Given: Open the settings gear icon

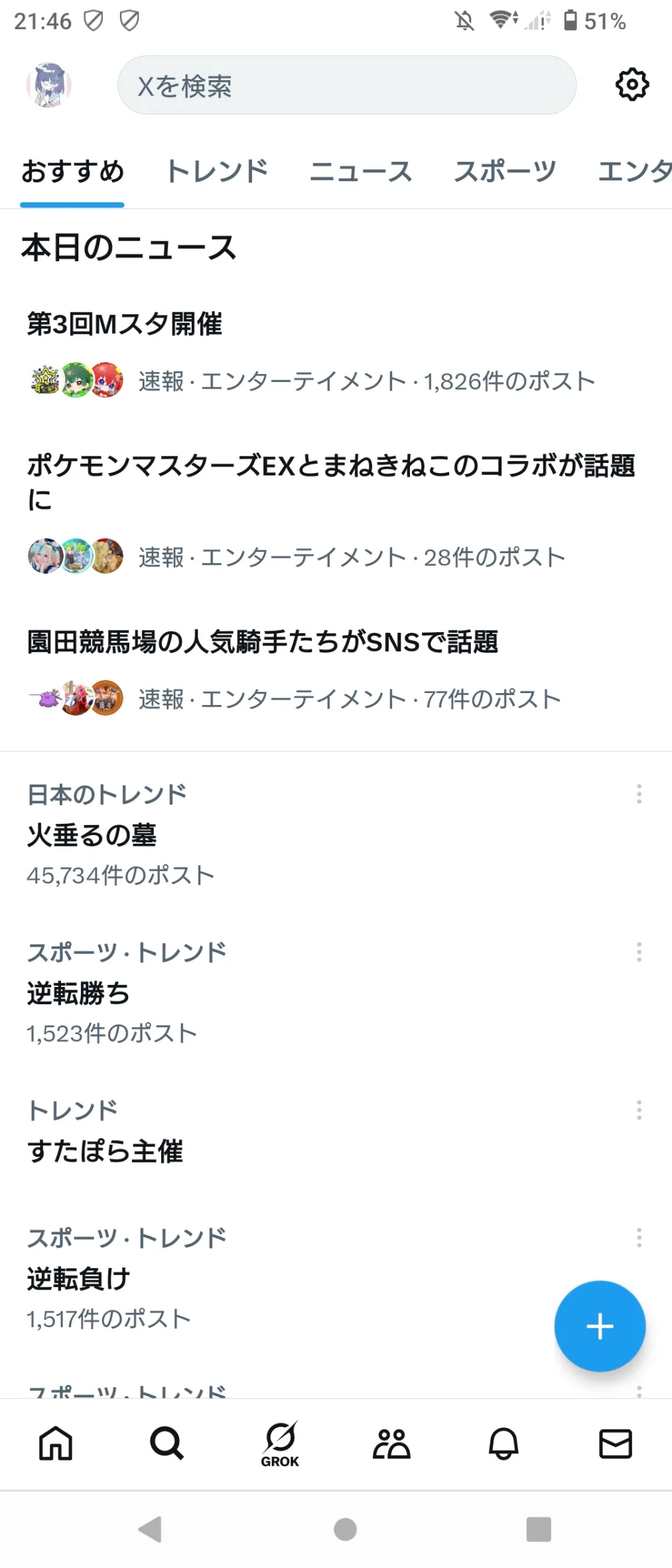Looking at the screenshot, I should coord(632,85).
